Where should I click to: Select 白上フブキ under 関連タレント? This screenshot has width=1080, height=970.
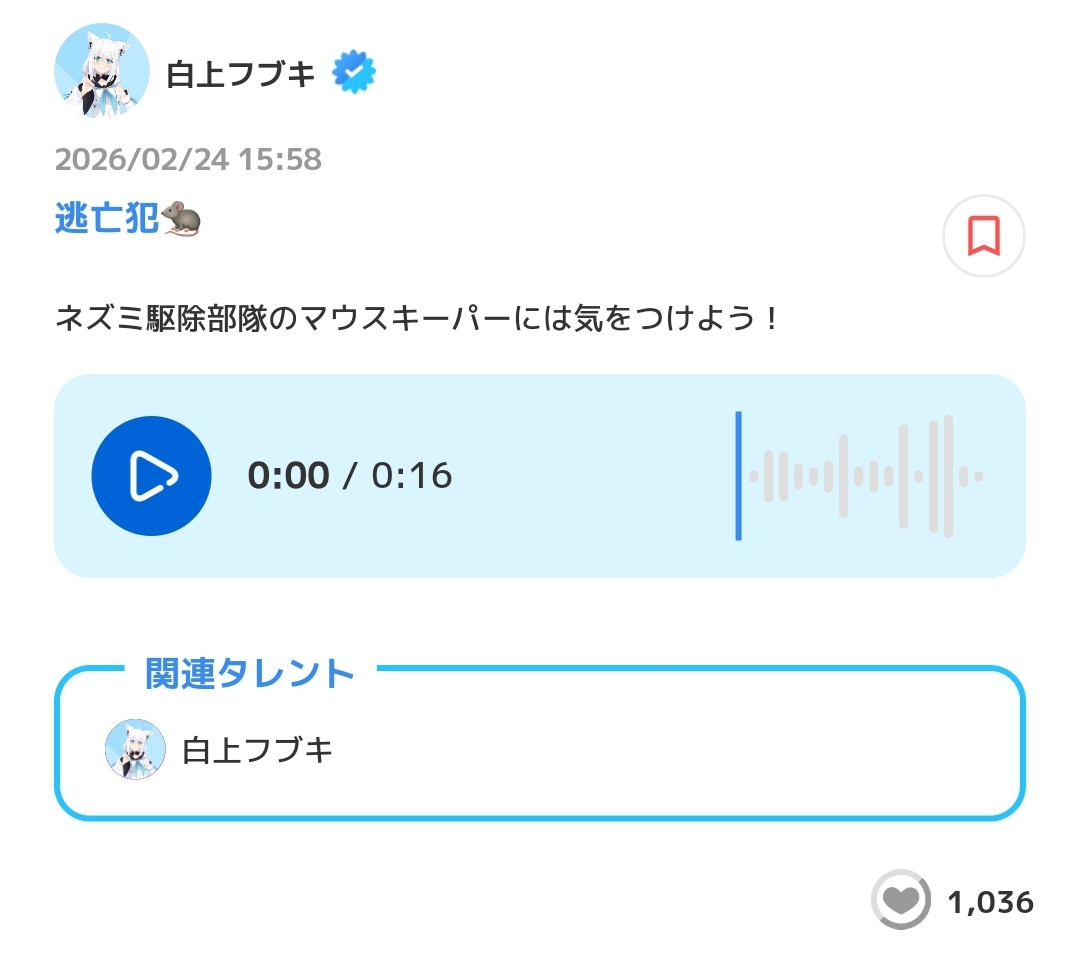point(256,749)
